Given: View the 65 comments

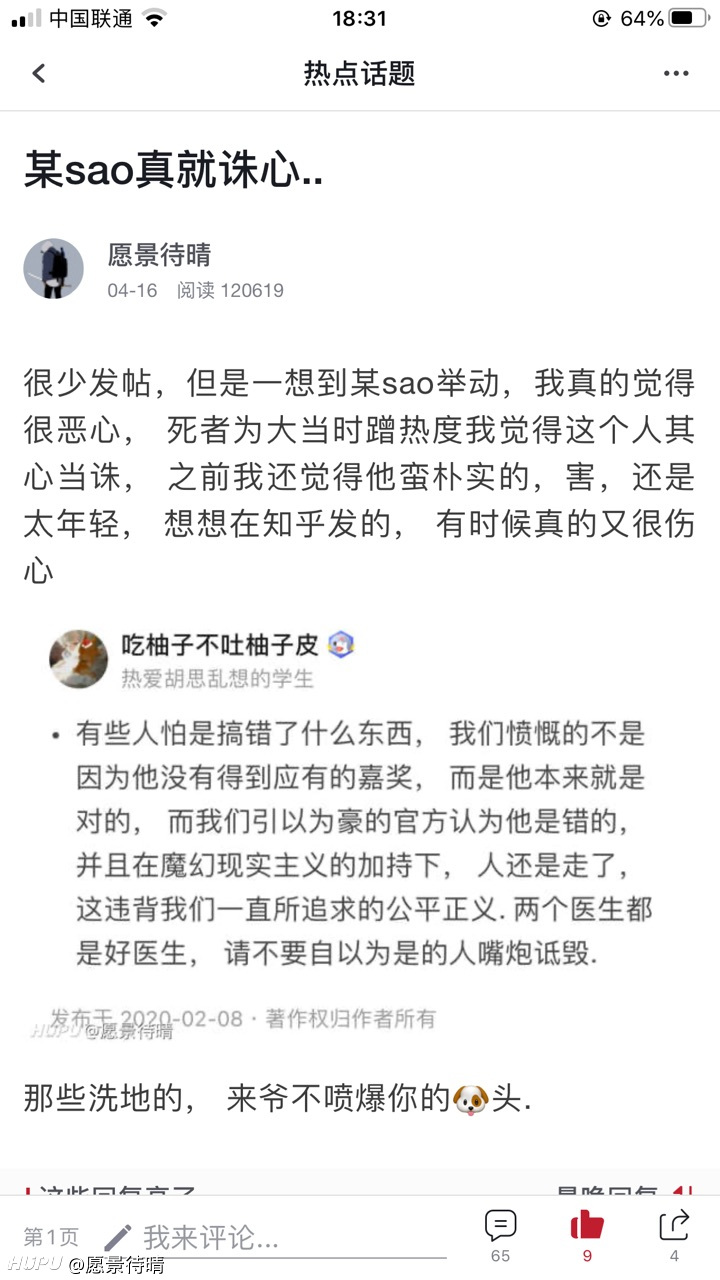Looking at the screenshot, I should pos(500,1235).
